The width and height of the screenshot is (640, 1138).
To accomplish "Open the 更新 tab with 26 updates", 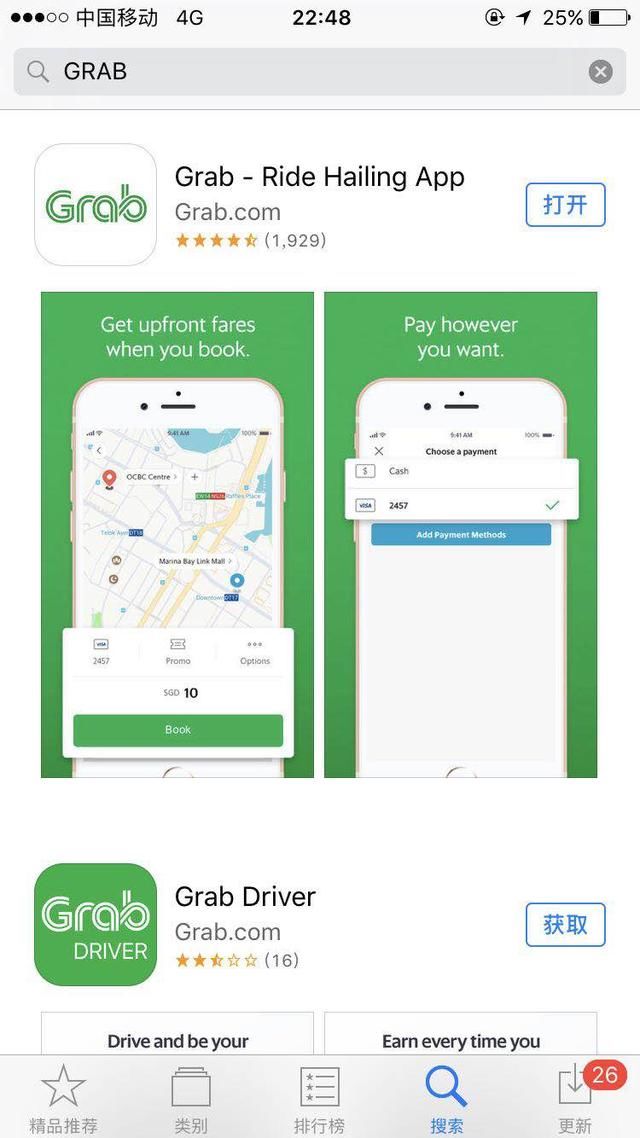I will [576, 1097].
